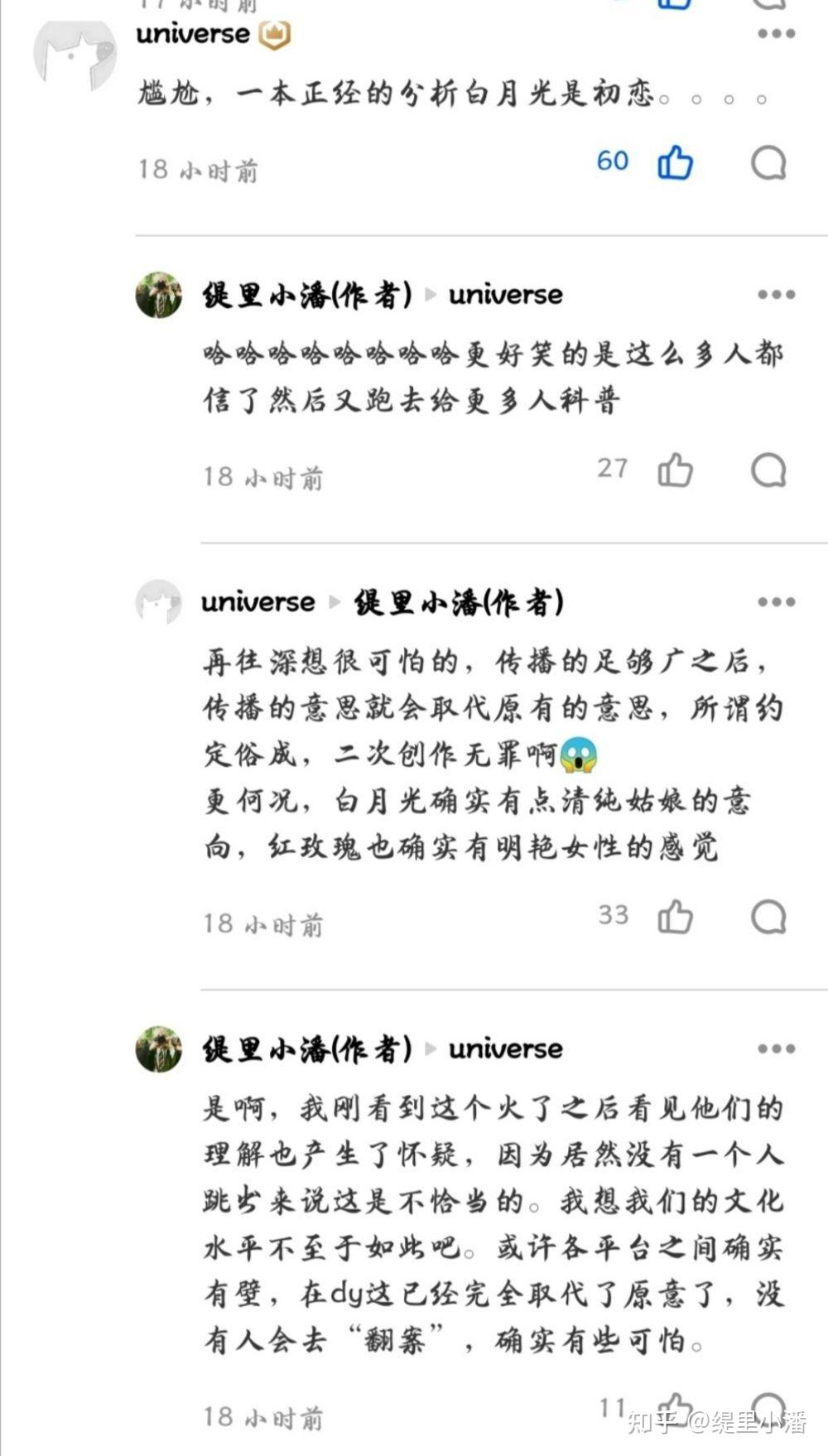Open 缇里小潘's avatar beside the 哈哈哈 reply
Image resolution: width=828 pixels, height=1456 pixels.
(159, 294)
